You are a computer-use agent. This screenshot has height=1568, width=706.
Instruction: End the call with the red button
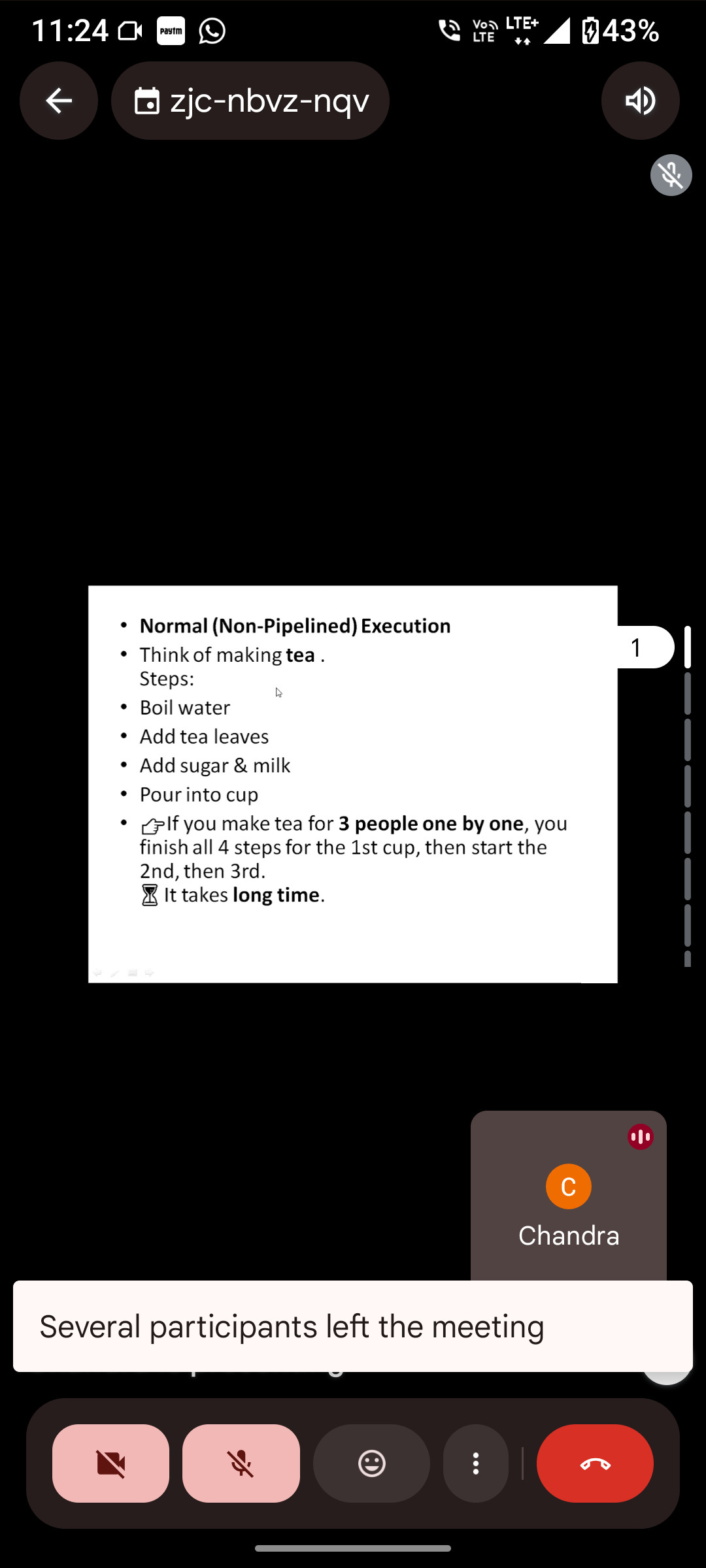tap(595, 1463)
